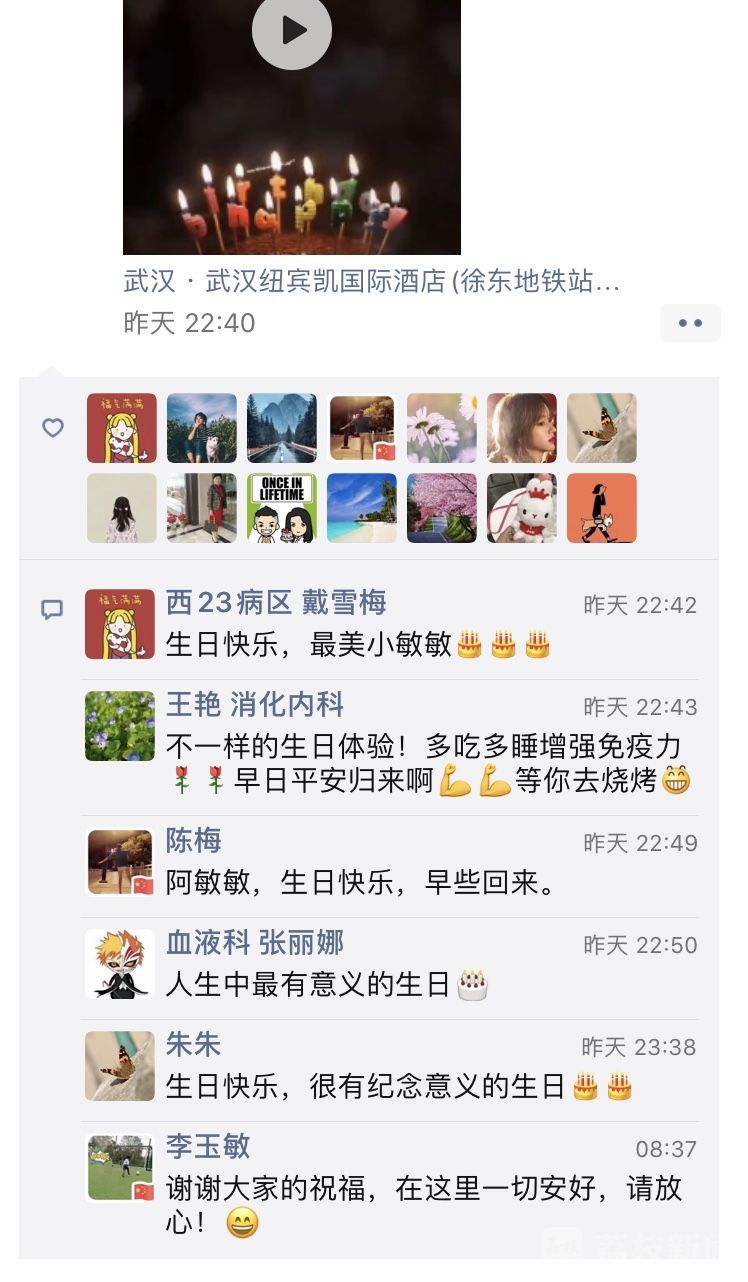Viewport: 748px width, 1282px height.
Task: Select the commenter name 朱朱
Action: pyautogui.click(x=194, y=1045)
